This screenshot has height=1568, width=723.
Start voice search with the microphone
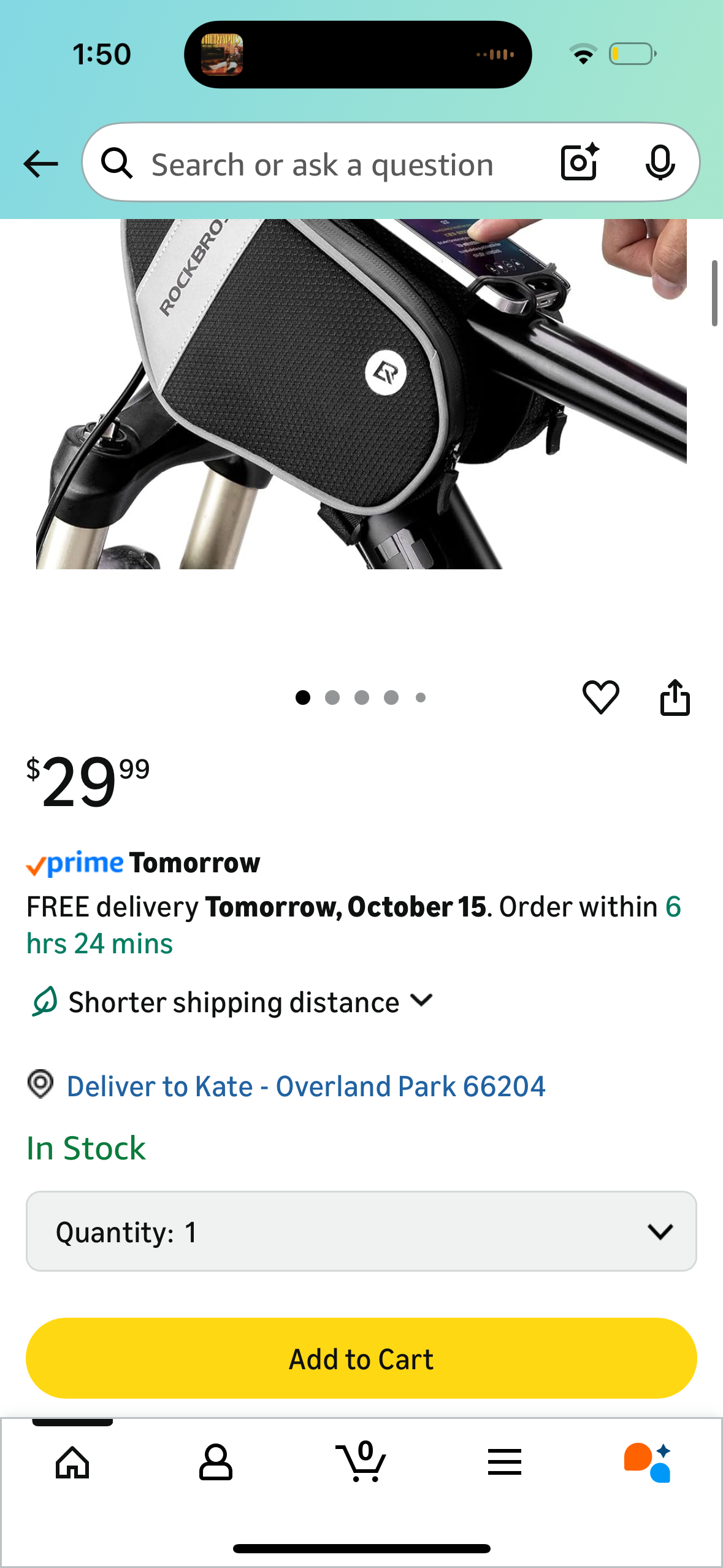coord(660,164)
